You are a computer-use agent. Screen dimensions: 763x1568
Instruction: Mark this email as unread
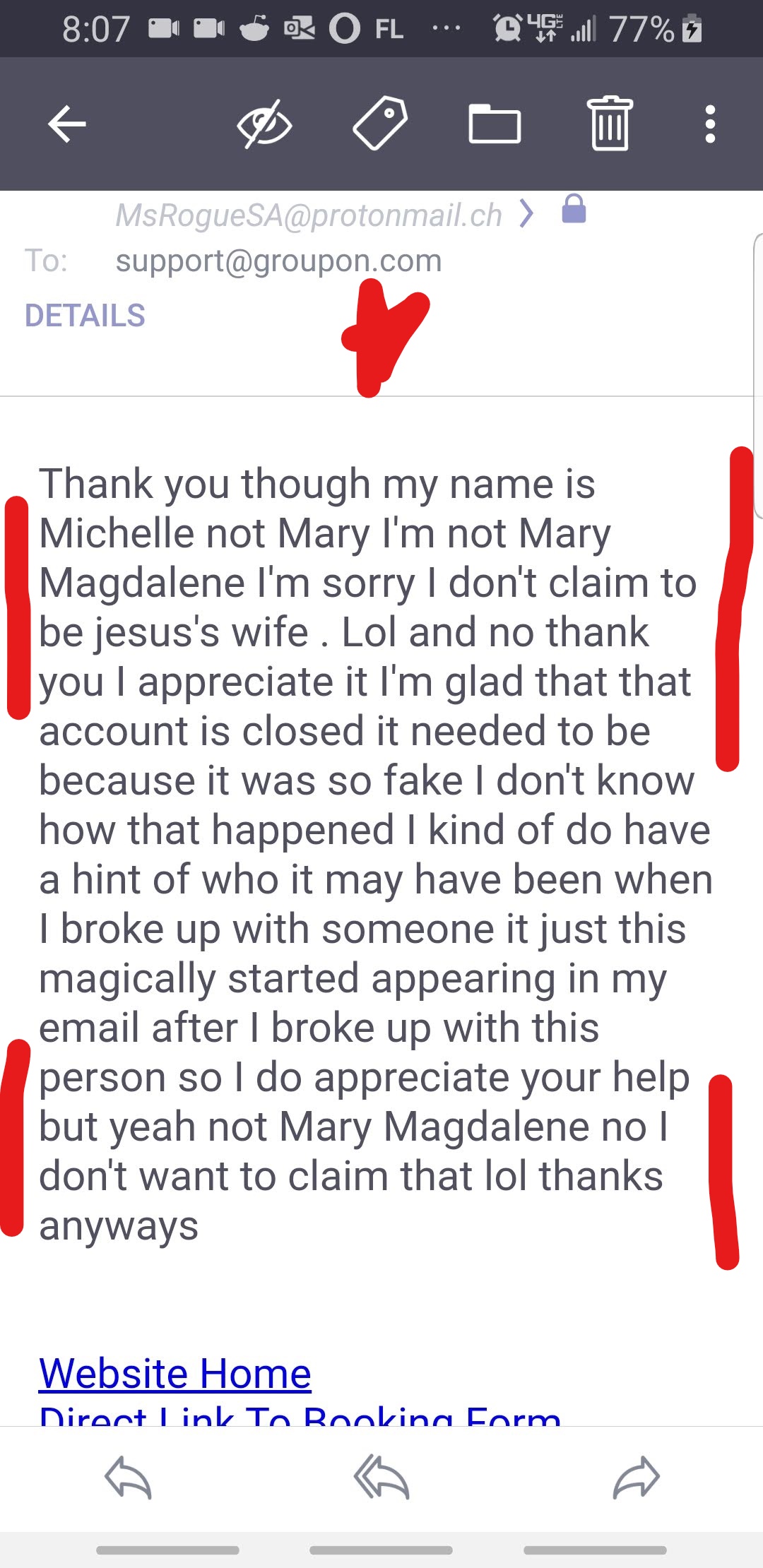tap(264, 124)
